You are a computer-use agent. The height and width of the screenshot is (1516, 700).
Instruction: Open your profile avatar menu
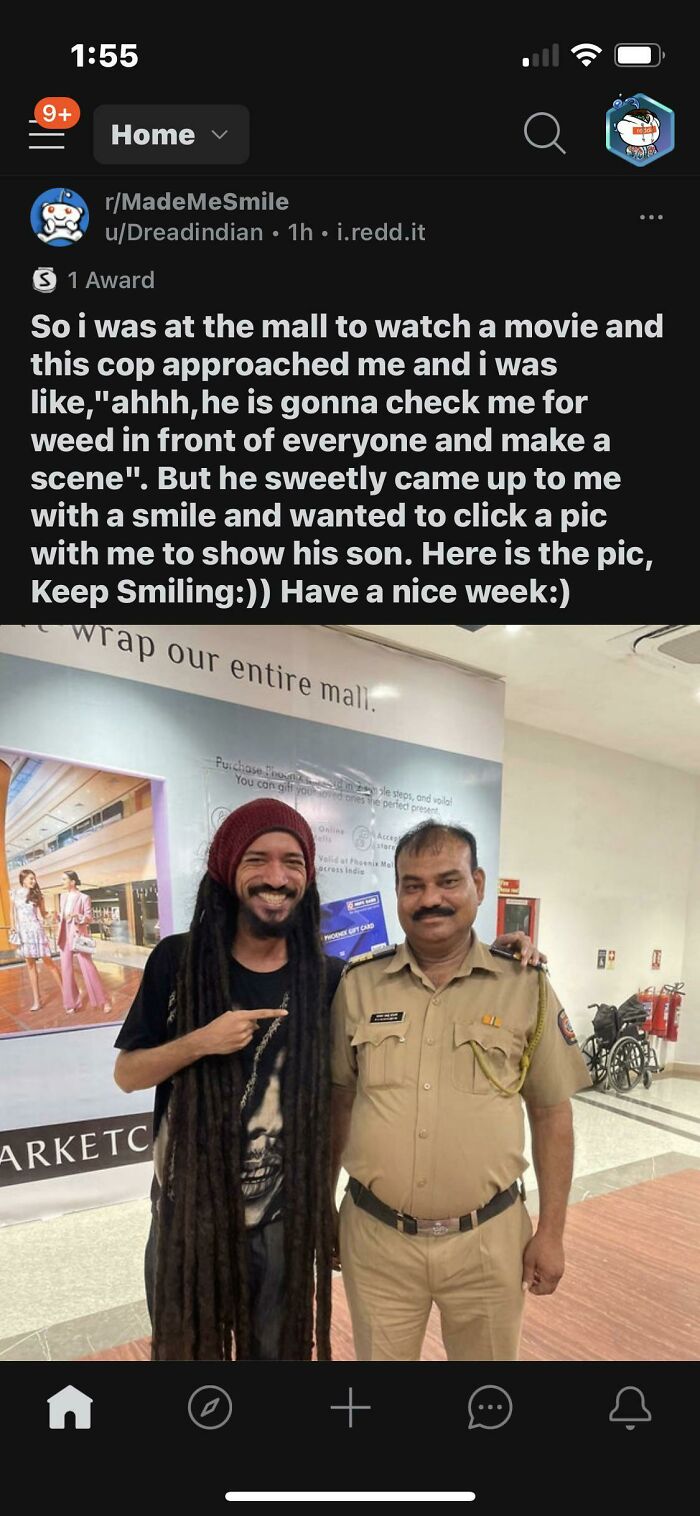click(640, 131)
